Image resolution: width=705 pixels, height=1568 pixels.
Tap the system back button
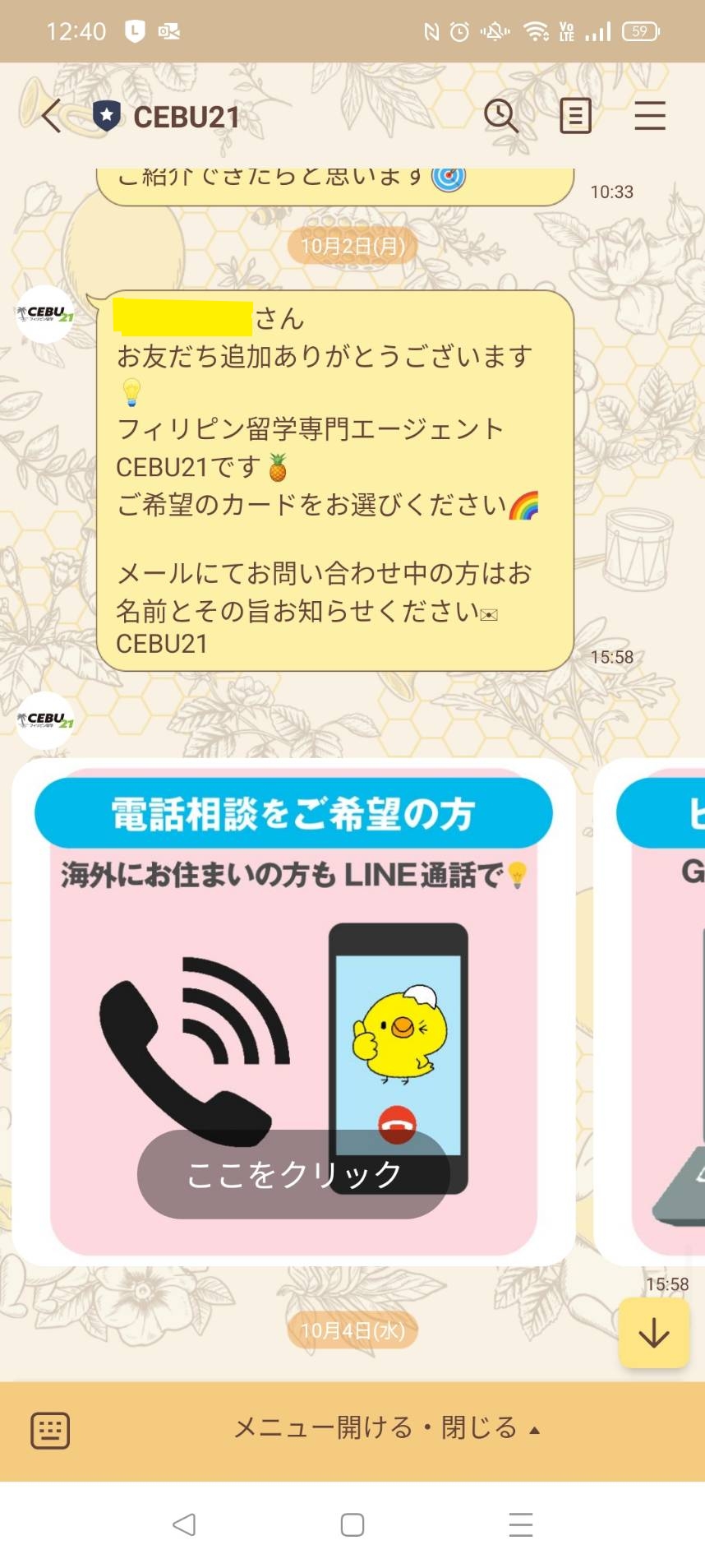pyautogui.click(x=184, y=1524)
